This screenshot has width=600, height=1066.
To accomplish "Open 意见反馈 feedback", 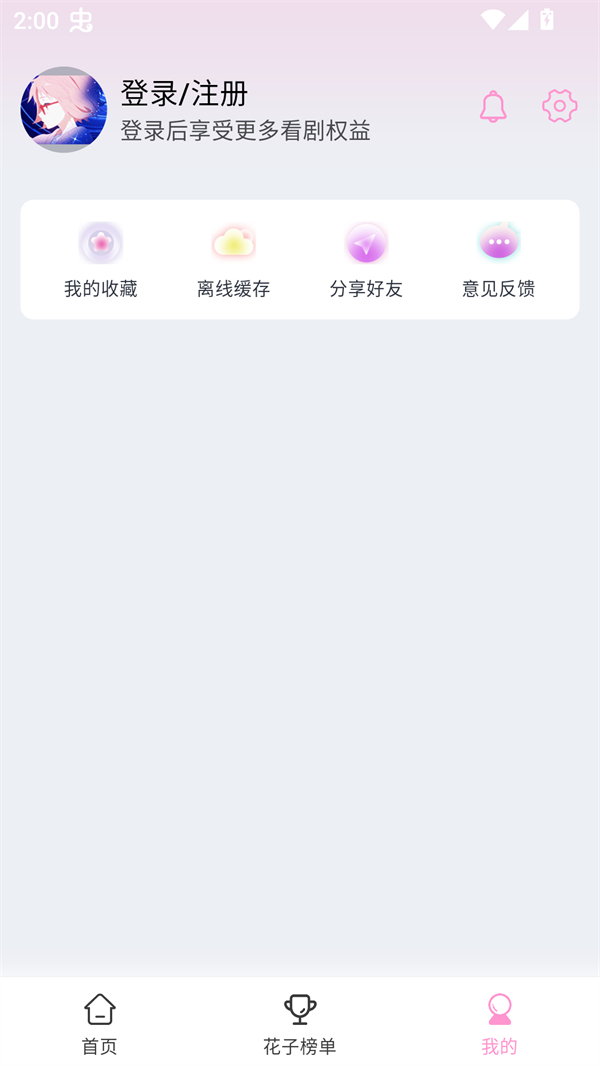I will 498,260.
